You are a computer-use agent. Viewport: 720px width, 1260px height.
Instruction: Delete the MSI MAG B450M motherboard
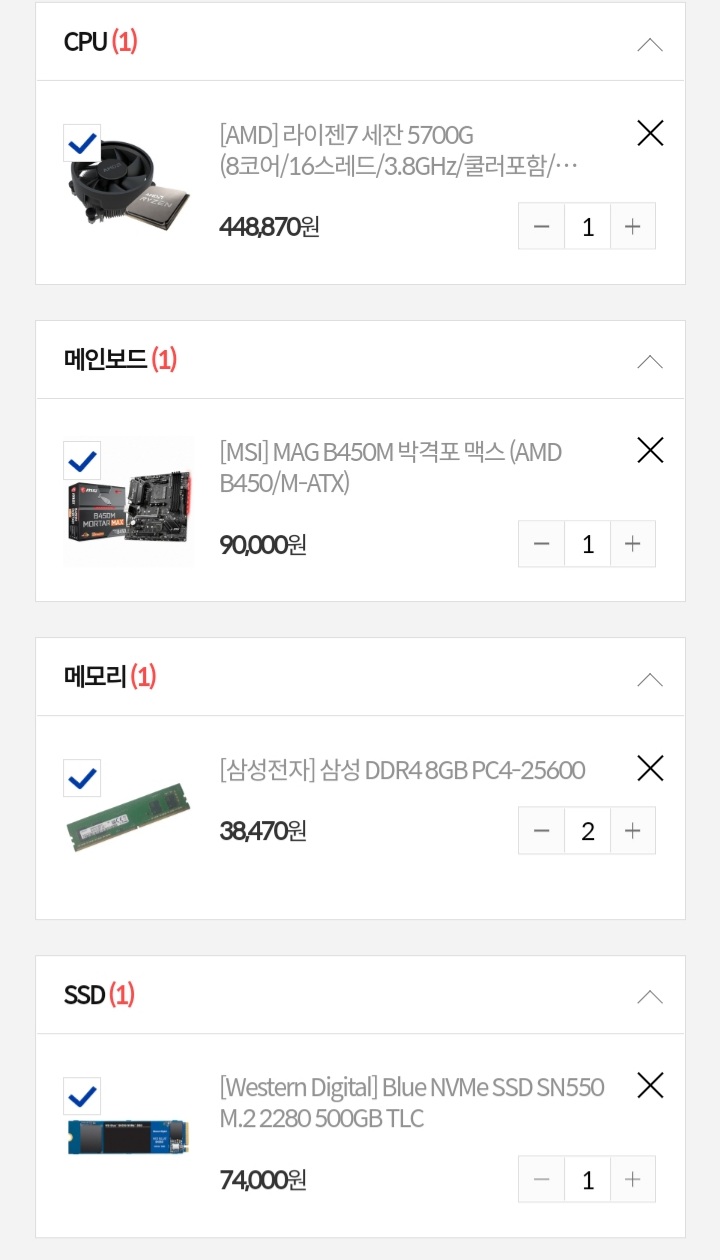[650, 450]
